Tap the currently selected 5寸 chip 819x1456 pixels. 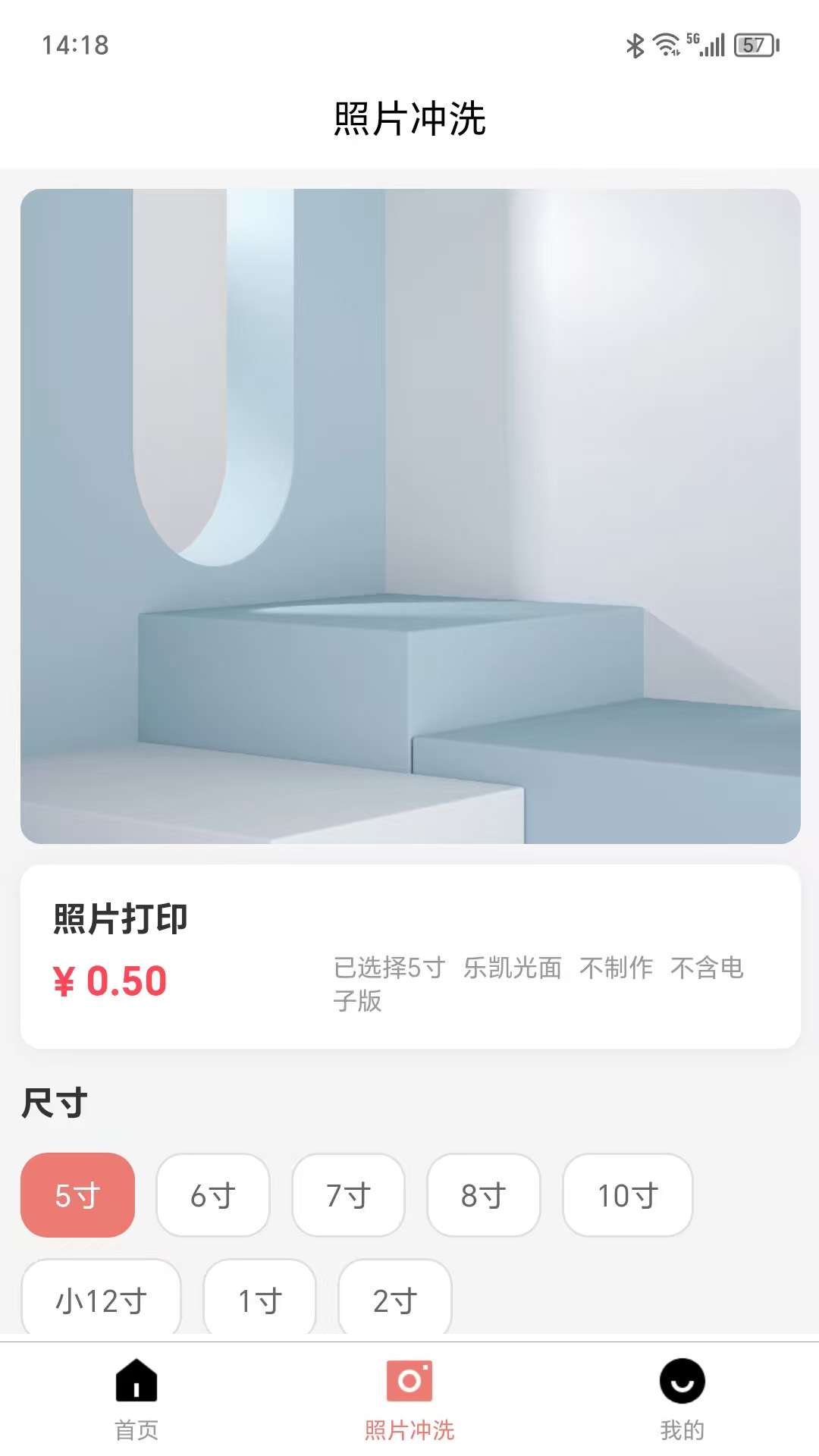77,1196
